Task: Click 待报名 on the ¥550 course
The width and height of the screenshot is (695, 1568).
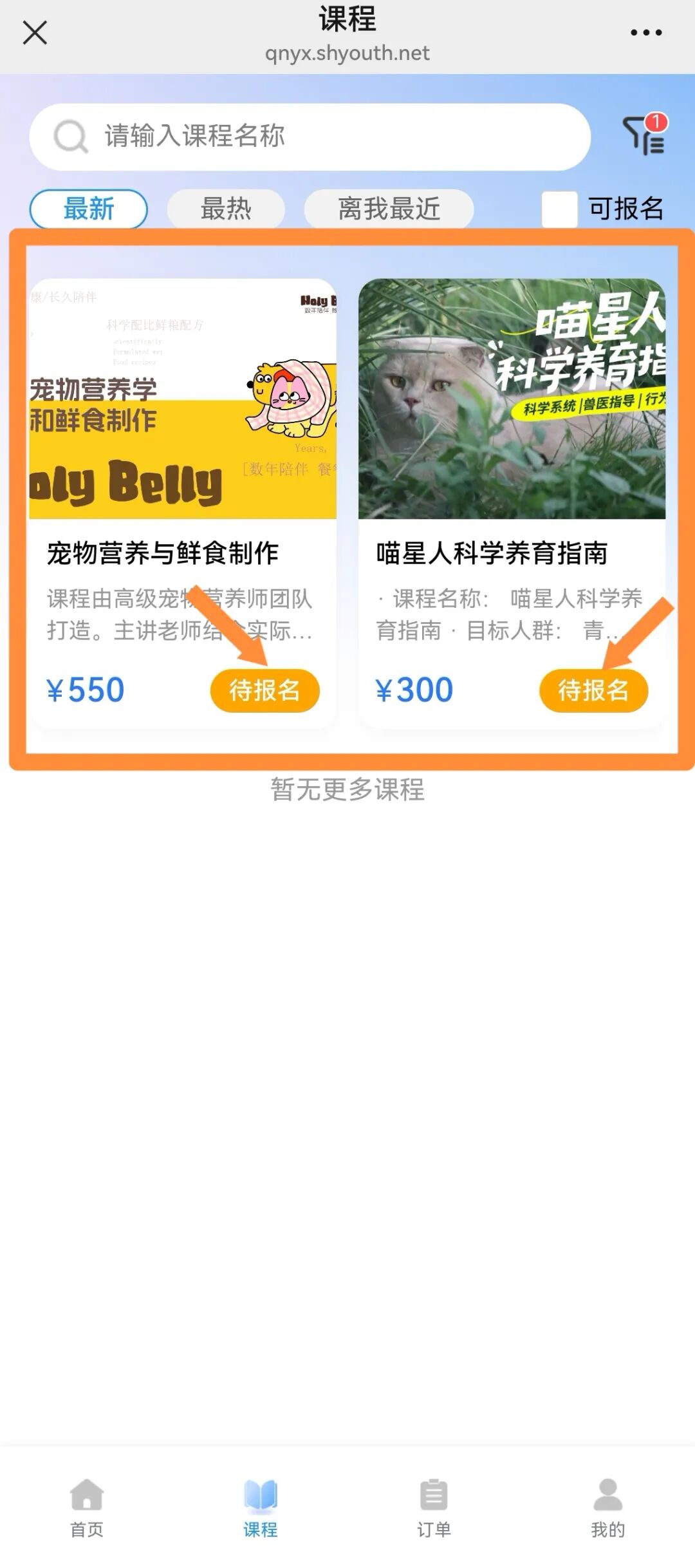Action: [x=264, y=690]
